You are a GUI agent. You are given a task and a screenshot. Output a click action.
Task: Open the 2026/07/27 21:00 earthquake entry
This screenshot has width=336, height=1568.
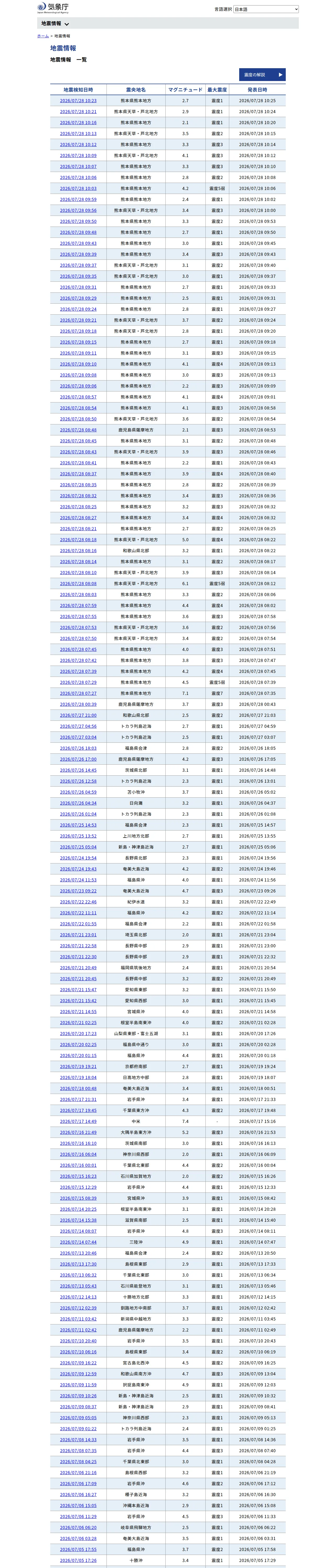coord(78,715)
